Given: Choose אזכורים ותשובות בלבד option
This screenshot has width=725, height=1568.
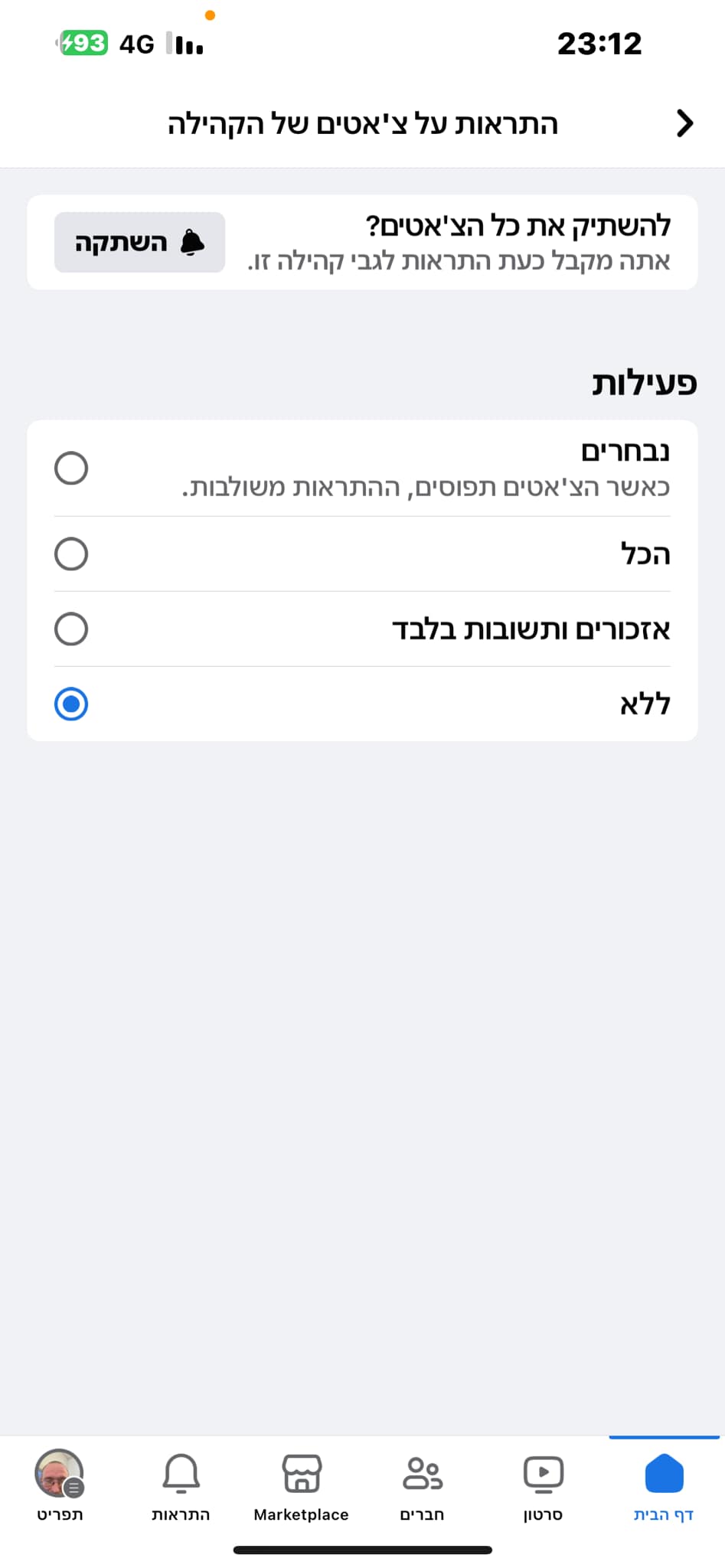Looking at the screenshot, I should 71,629.
